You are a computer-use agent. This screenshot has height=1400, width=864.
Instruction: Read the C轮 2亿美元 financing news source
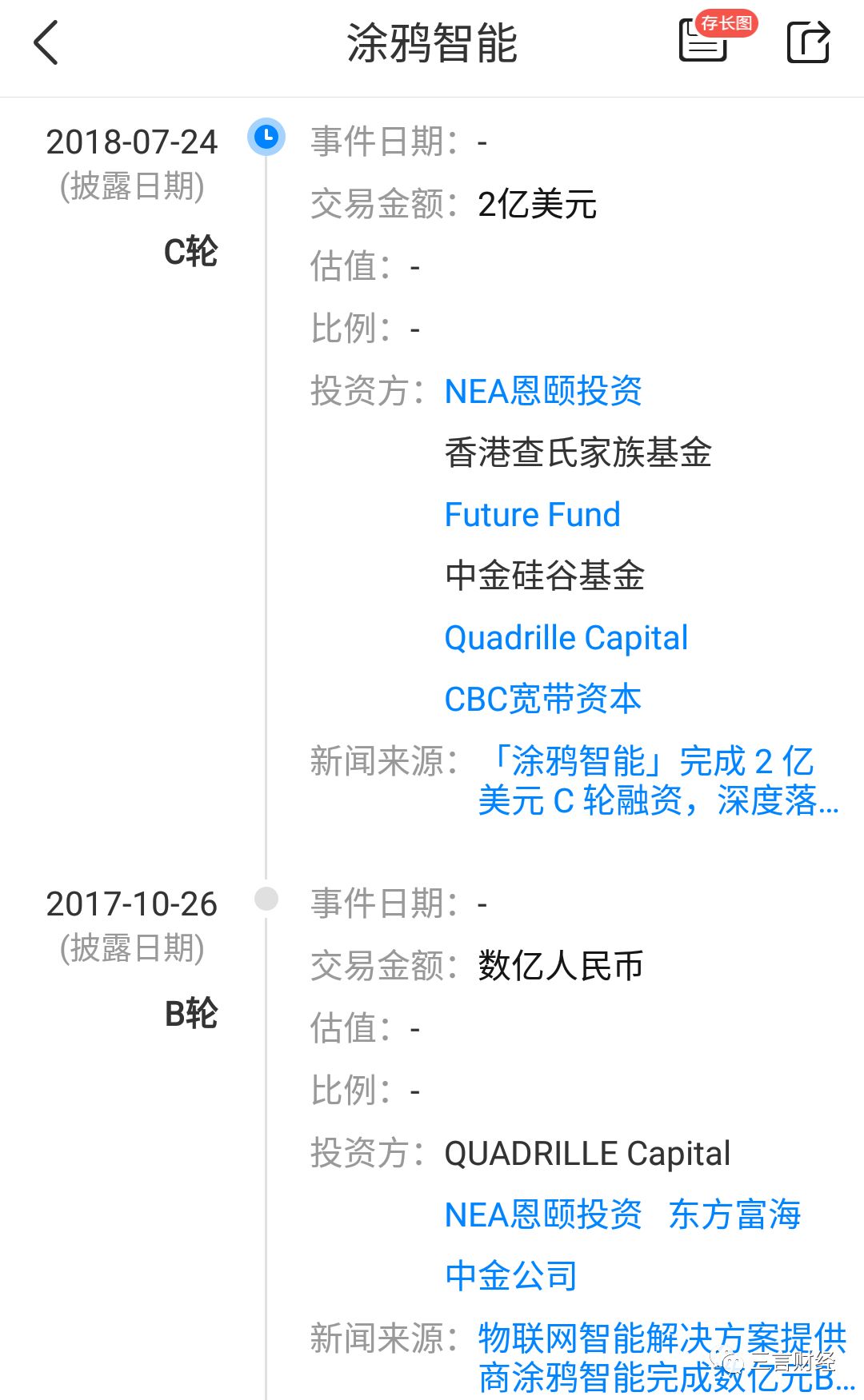[x=658, y=780]
